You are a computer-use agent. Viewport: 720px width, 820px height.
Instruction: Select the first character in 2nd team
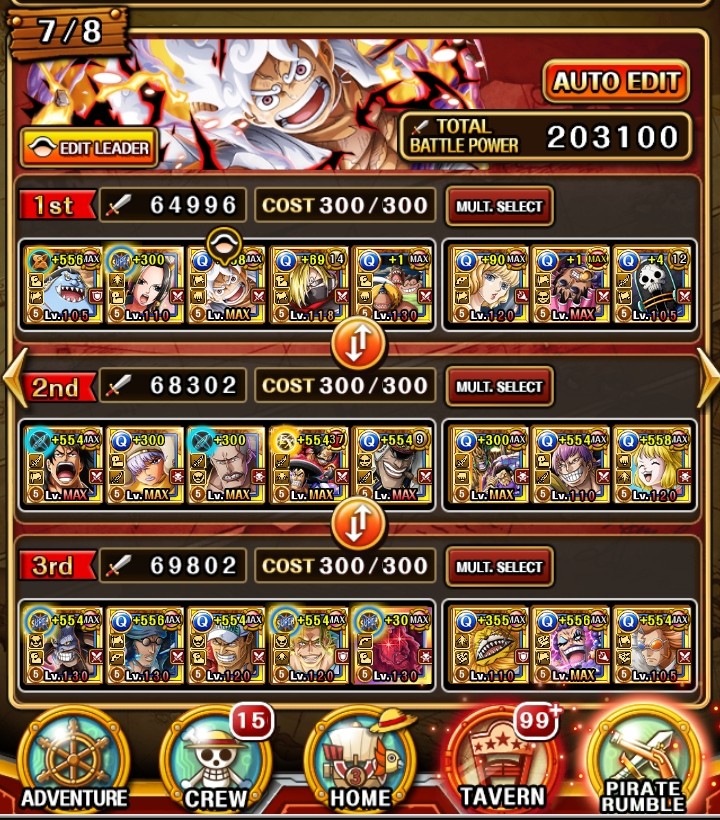62,466
